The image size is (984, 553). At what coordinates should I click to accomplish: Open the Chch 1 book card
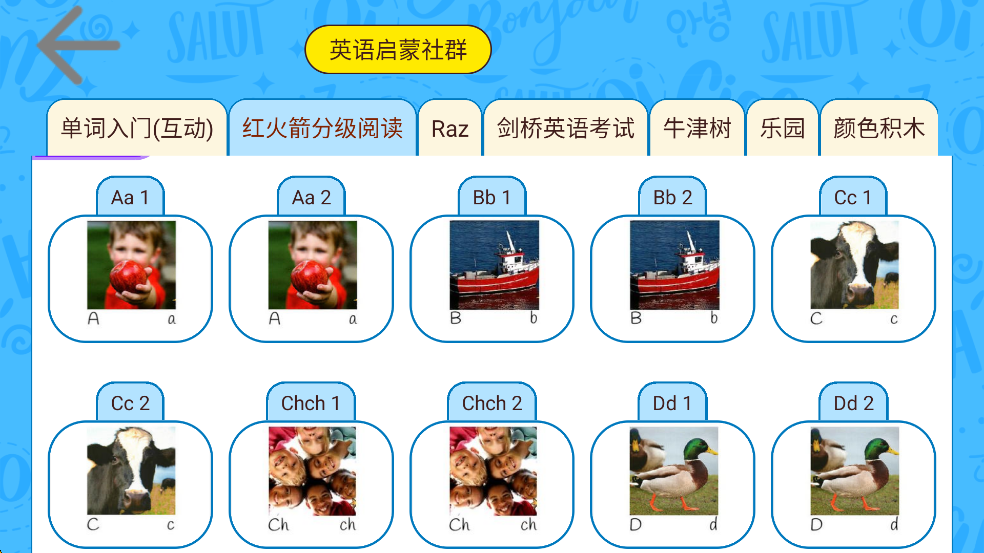[312, 478]
